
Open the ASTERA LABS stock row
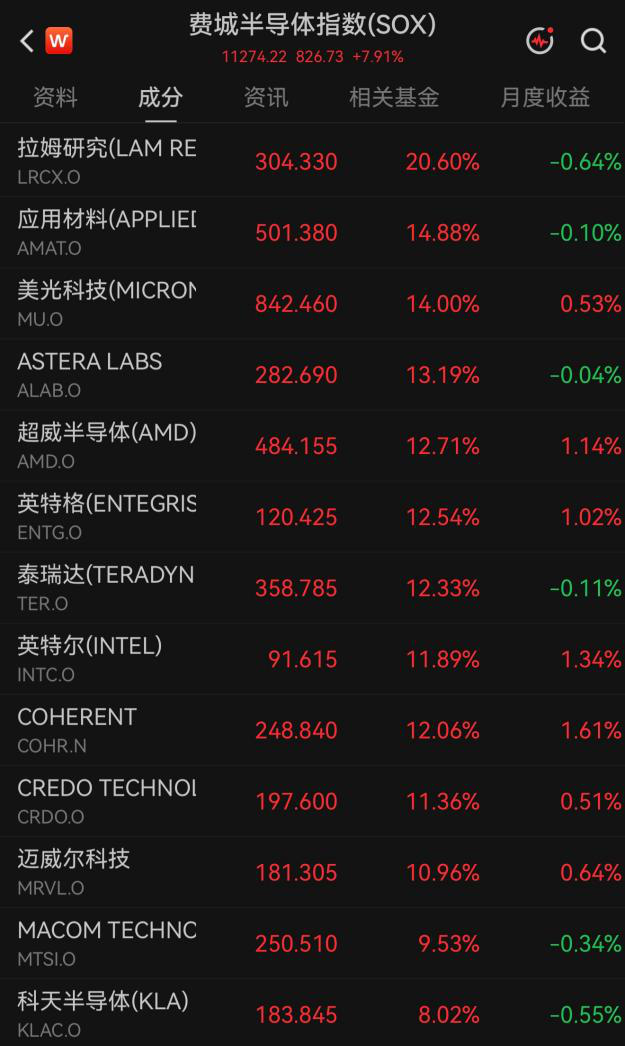coord(312,375)
